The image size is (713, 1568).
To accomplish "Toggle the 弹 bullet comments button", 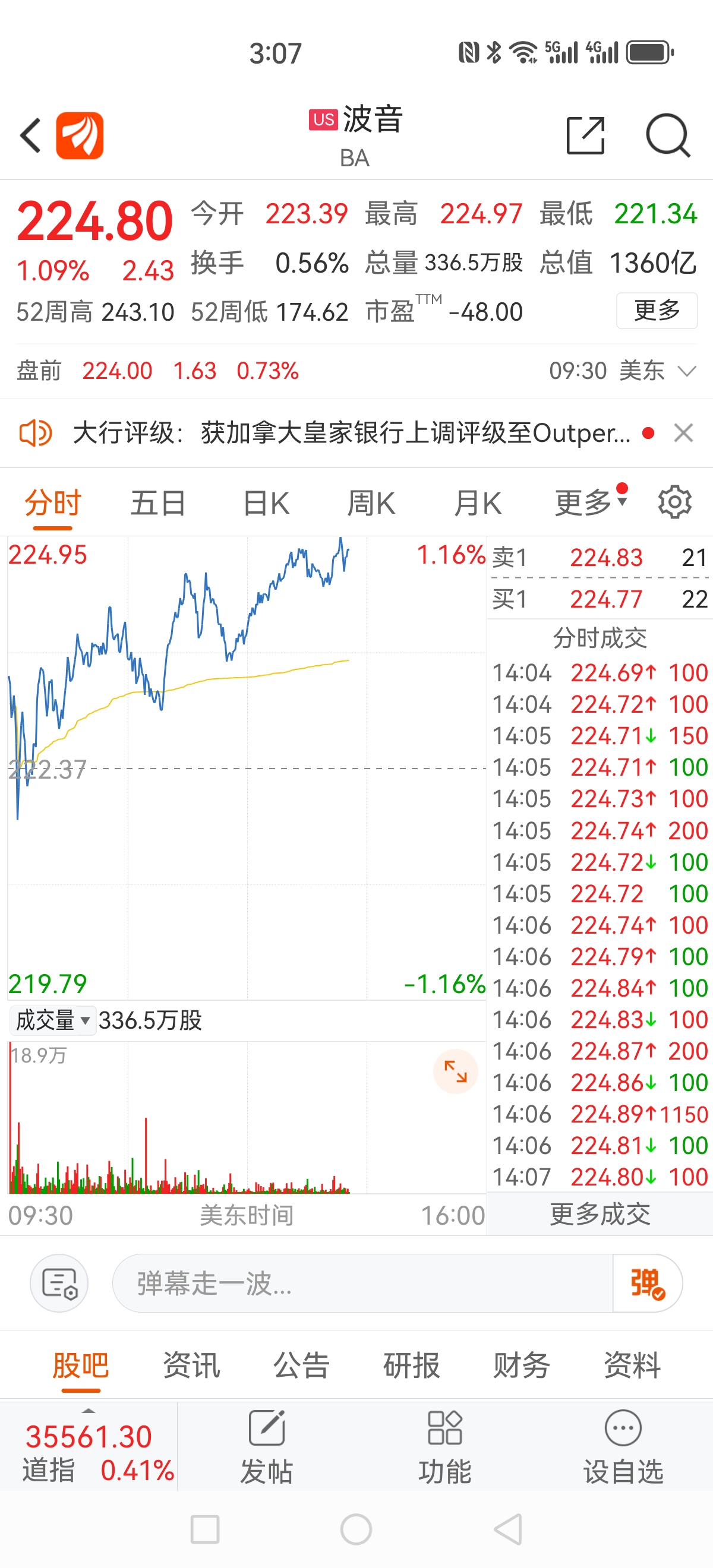I will coord(647,1283).
